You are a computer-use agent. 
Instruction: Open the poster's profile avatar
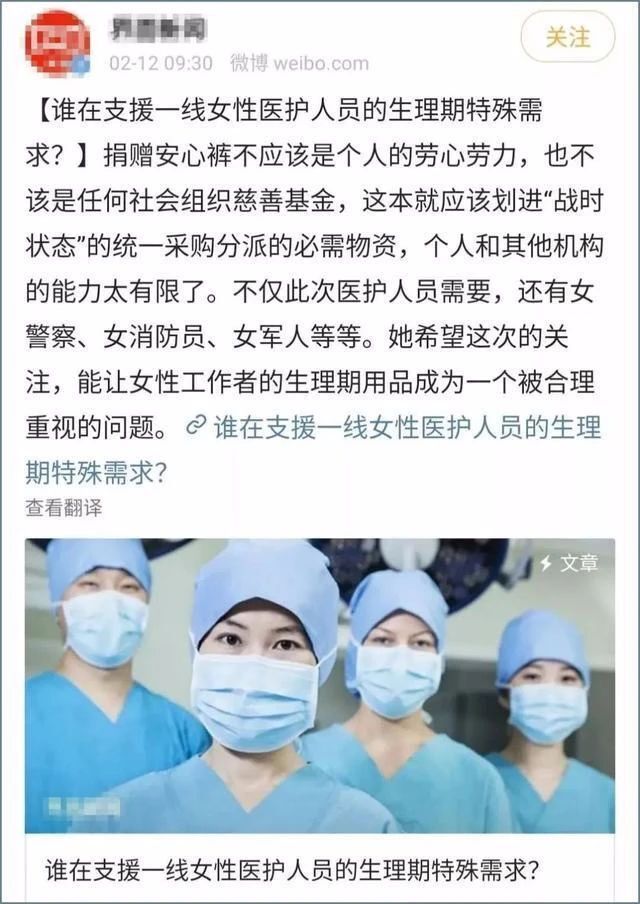pyautogui.click(x=56, y=44)
